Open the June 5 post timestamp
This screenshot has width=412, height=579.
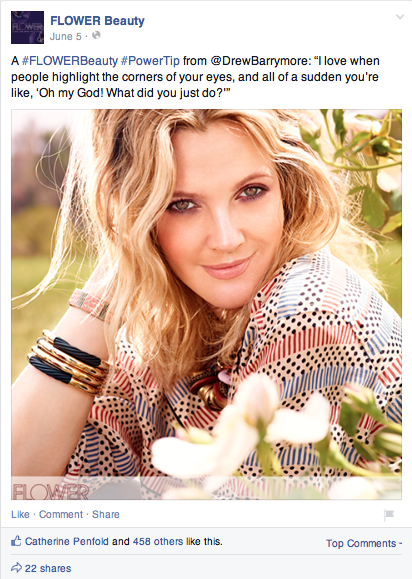65,37
